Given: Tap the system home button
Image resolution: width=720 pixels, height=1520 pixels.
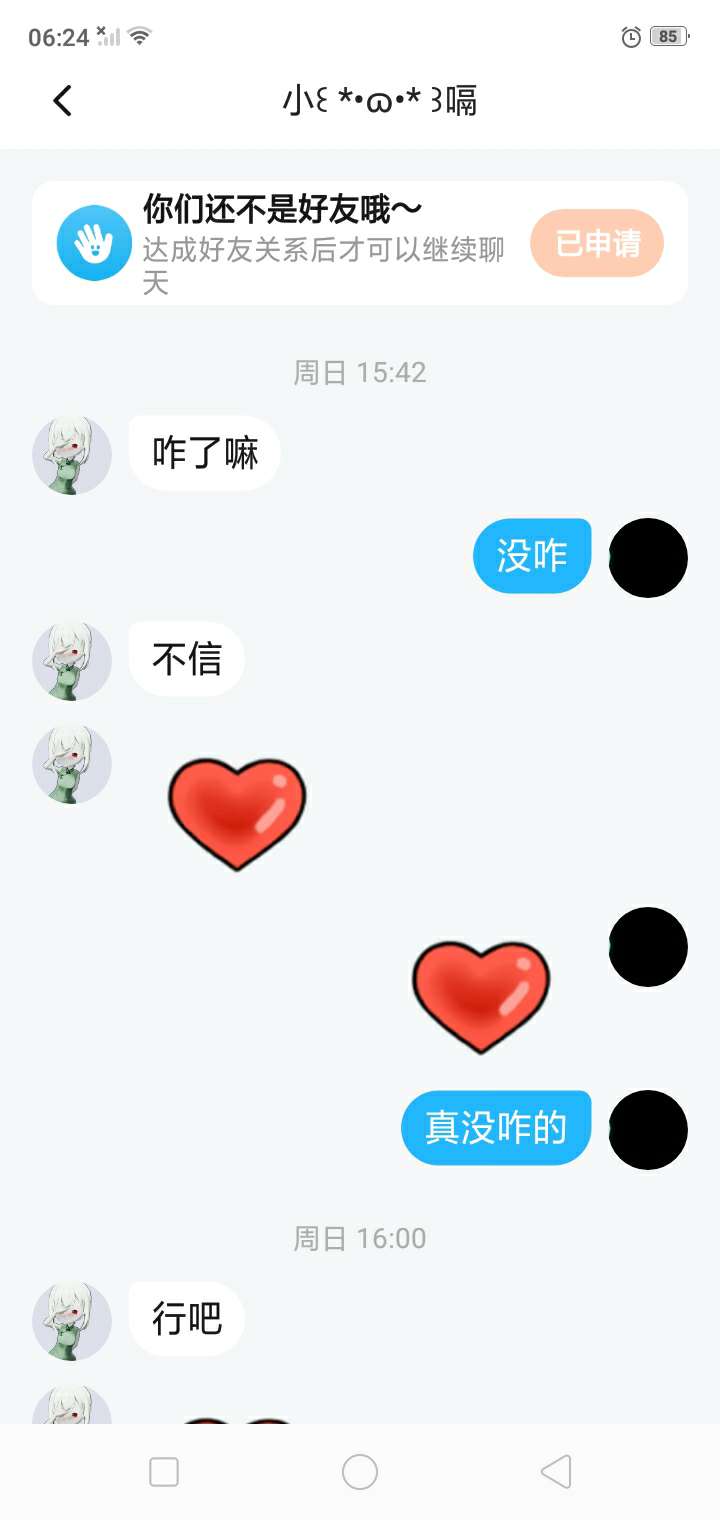Looking at the screenshot, I should [360, 1472].
